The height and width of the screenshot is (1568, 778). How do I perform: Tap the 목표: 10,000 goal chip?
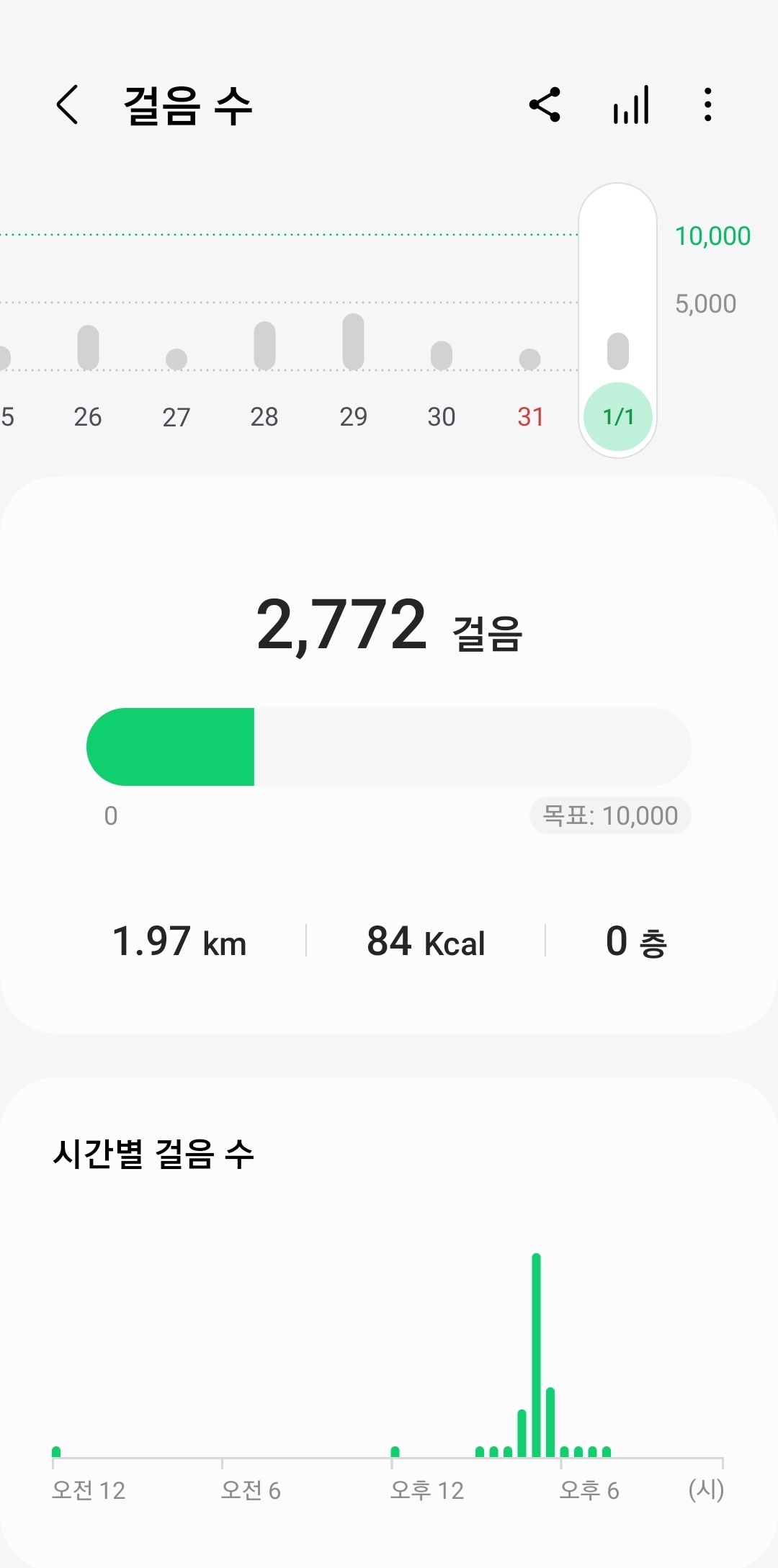pyautogui.click(x=610, y=815)
